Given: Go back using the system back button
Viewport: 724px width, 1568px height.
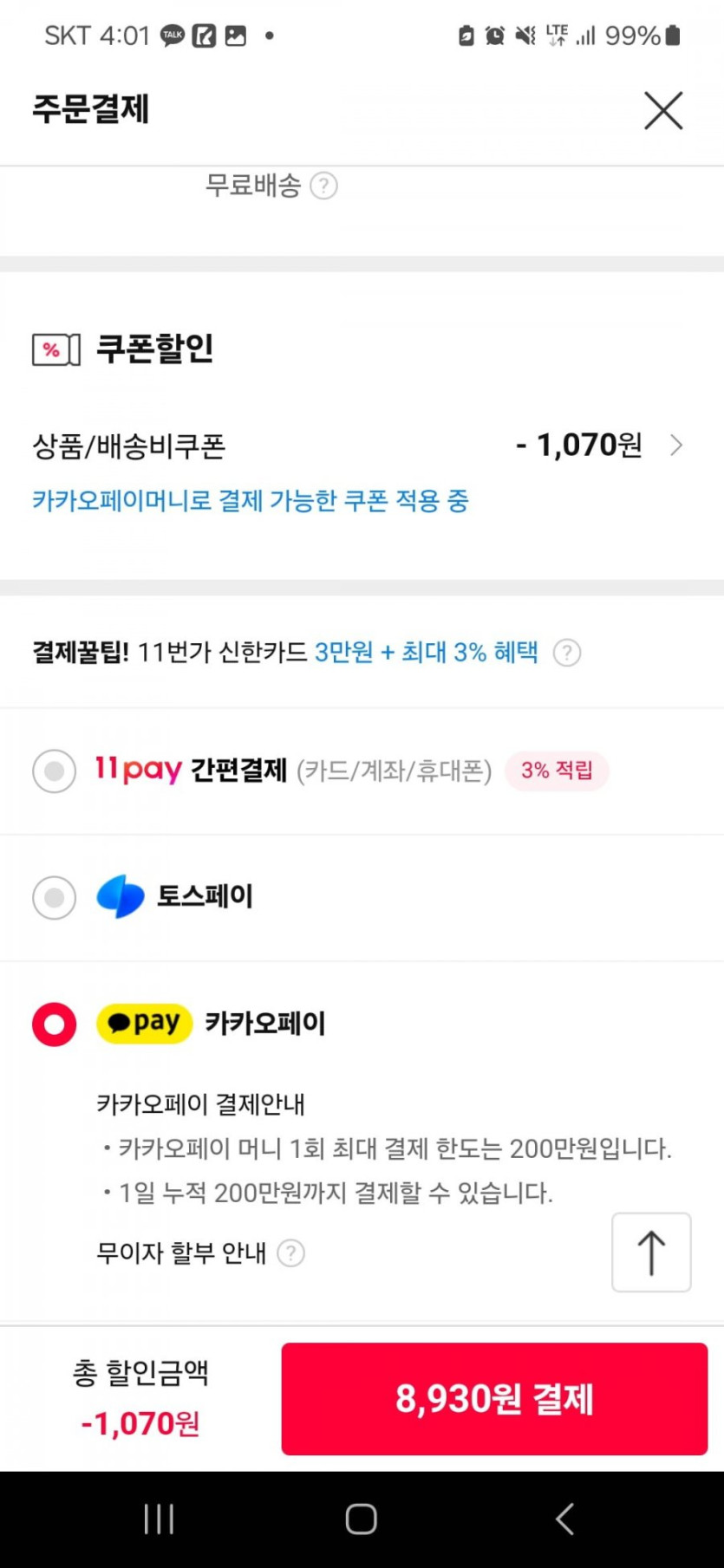Looking at the screenshot, I should click(565, 1519).
